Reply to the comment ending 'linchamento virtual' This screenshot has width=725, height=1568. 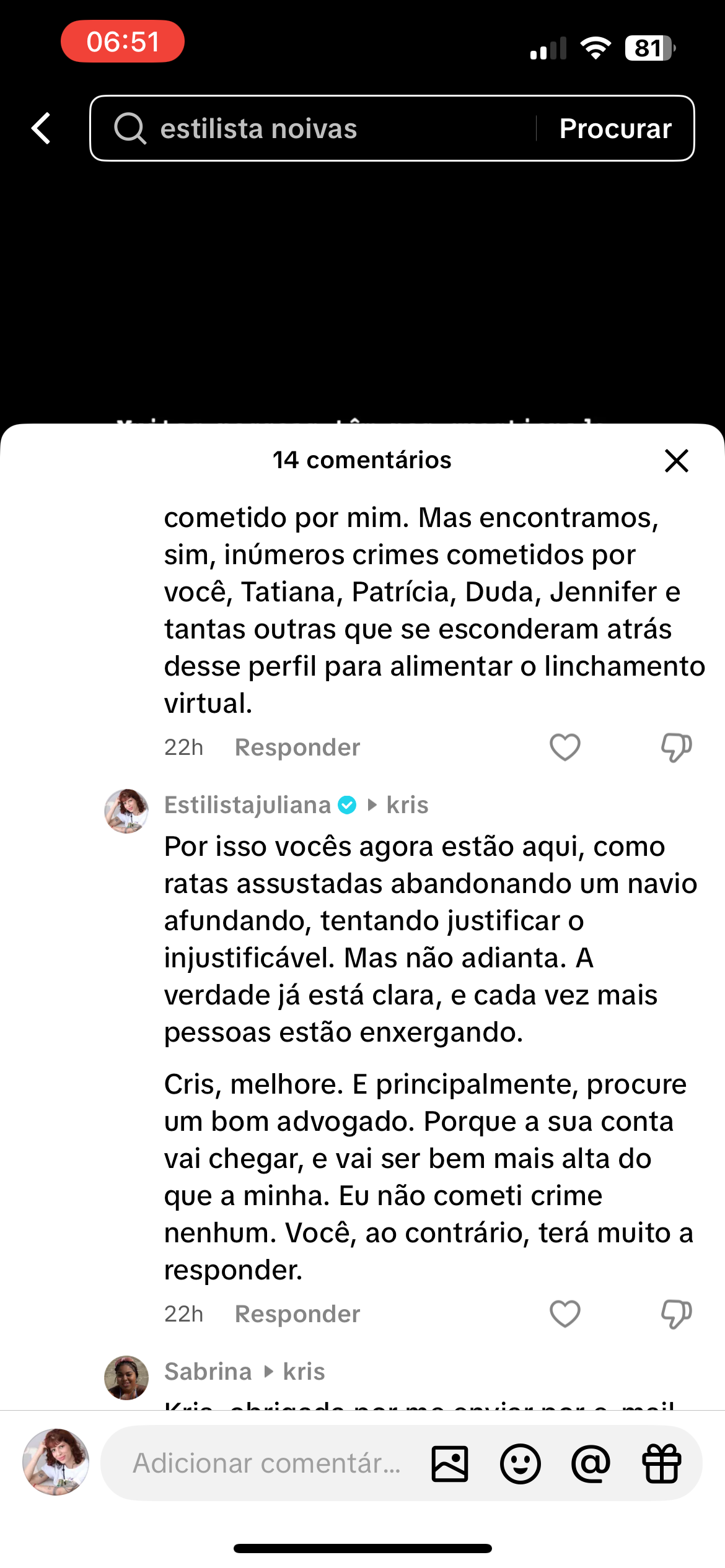(297, 747)
